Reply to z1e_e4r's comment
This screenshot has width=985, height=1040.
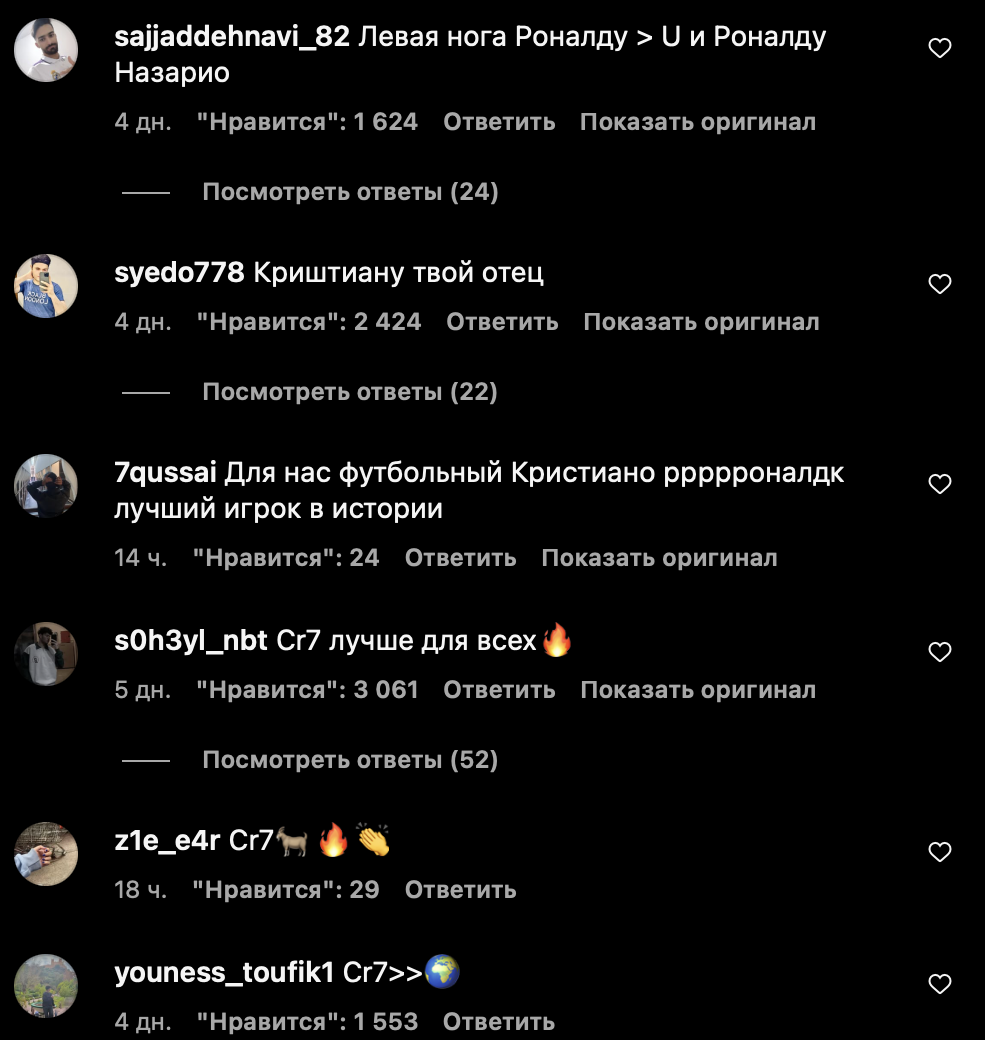pyautogui.click(x=460, y=890)
